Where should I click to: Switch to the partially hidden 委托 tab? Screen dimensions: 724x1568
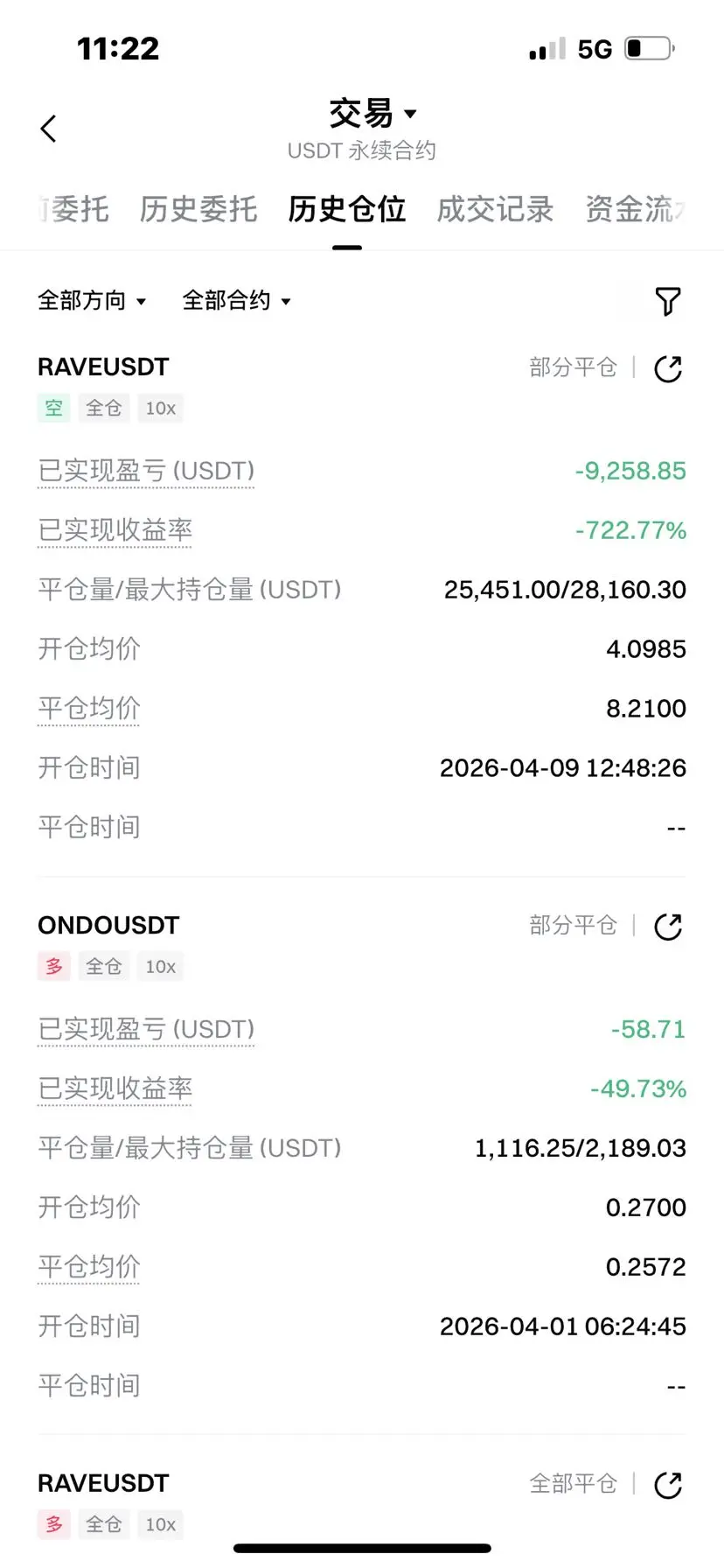(73, 209)
